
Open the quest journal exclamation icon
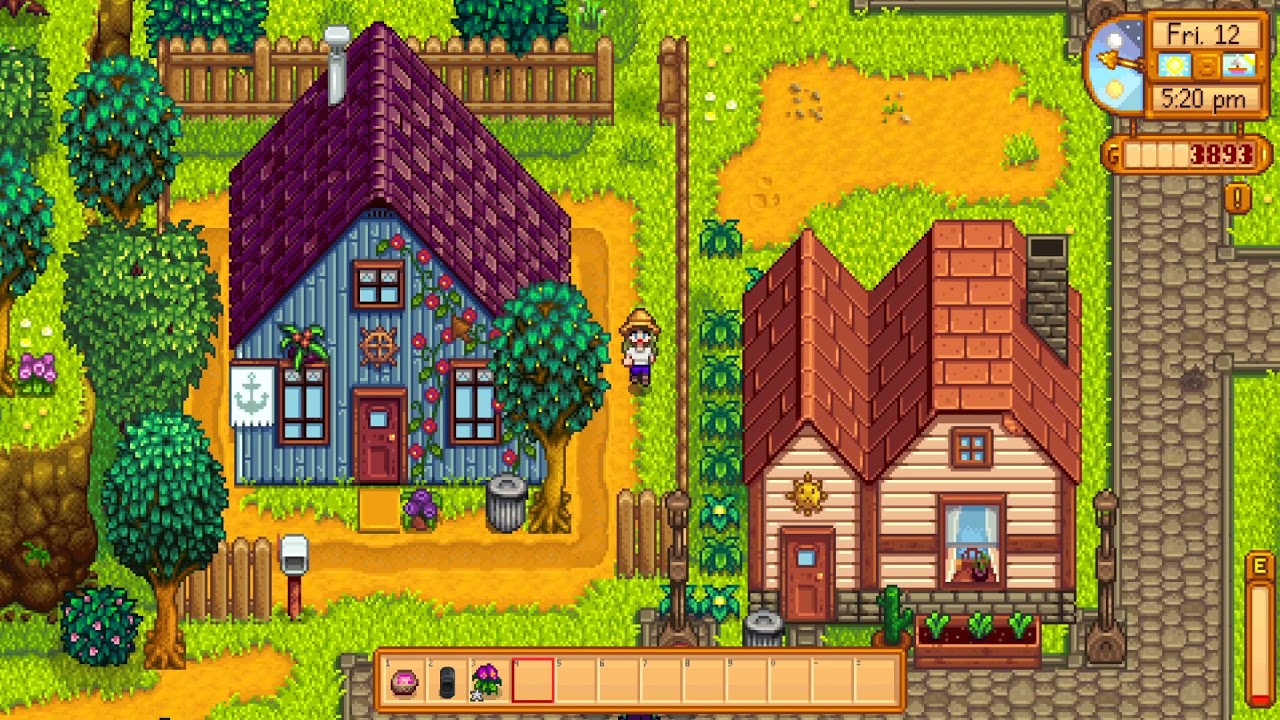tap(1238, 199)
